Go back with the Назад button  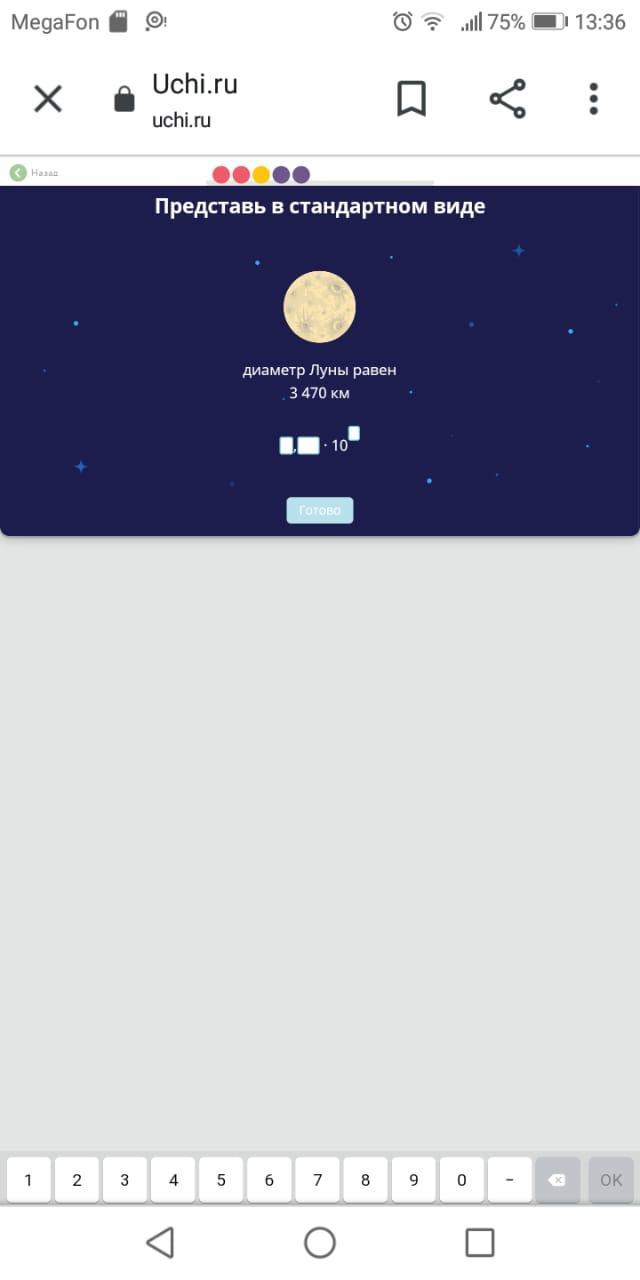pyautogui.click(x=34, y=173)
